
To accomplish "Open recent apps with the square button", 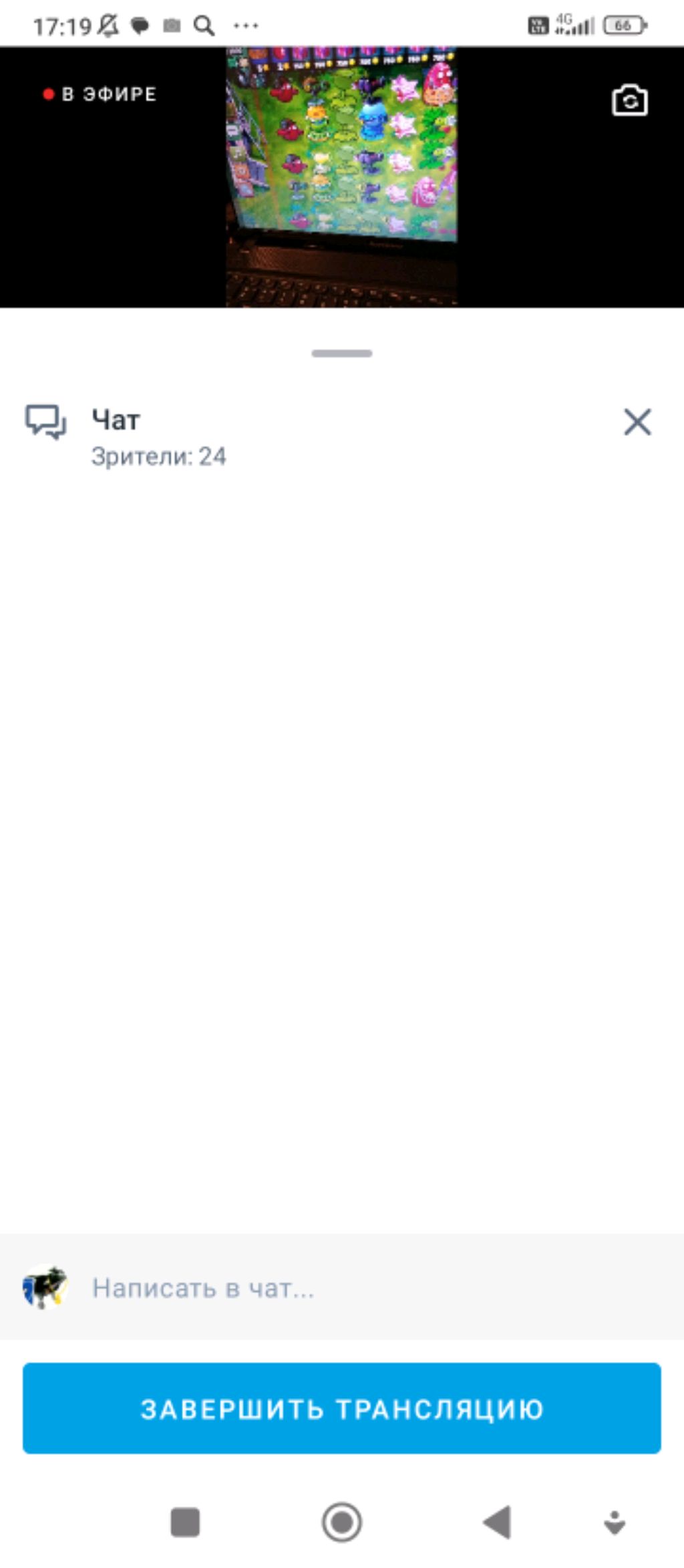I will pyautogui.click(x=185, y=1523).
